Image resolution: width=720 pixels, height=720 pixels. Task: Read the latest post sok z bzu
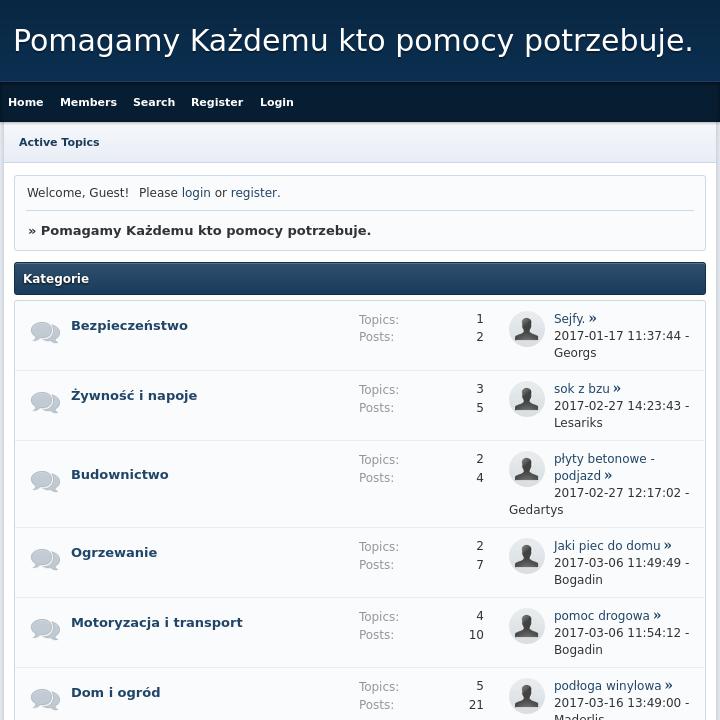coord(581,389)
